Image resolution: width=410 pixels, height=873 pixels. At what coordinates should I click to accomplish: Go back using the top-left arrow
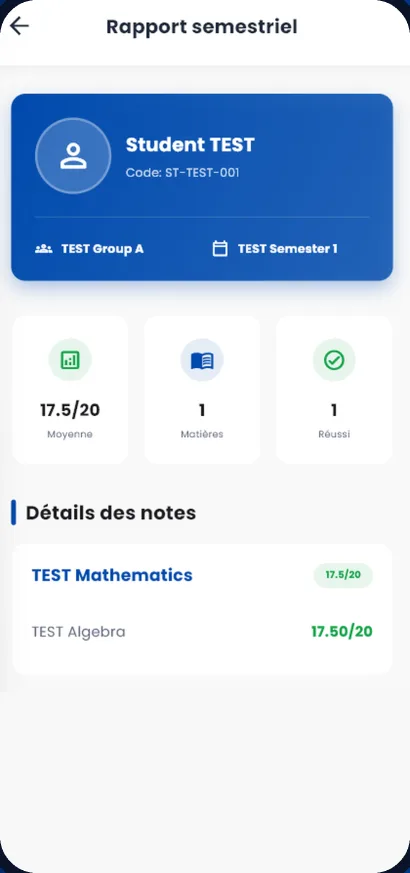(x=19, y=26)
